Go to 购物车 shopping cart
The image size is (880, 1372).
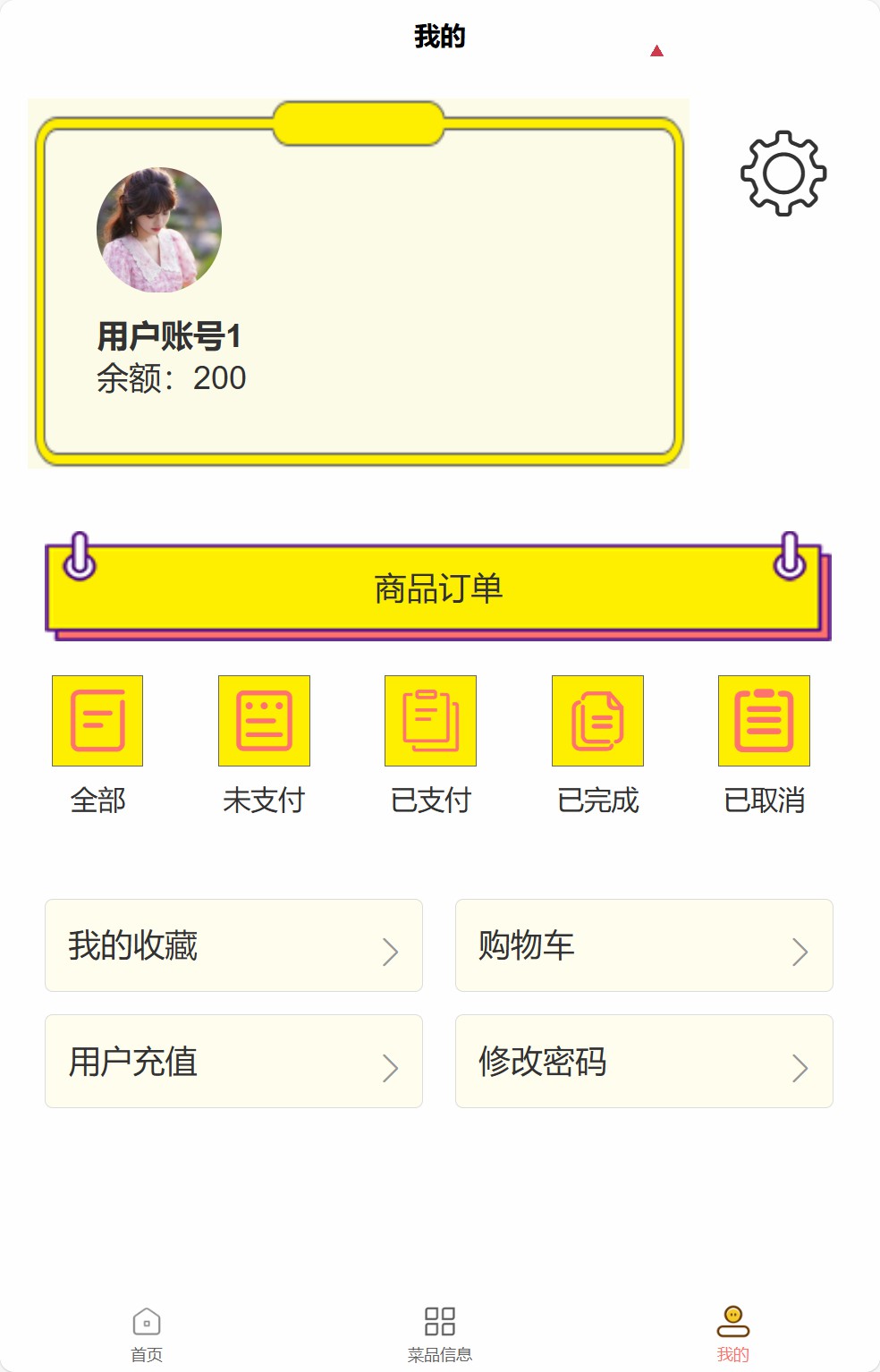(x=644, y=945)
